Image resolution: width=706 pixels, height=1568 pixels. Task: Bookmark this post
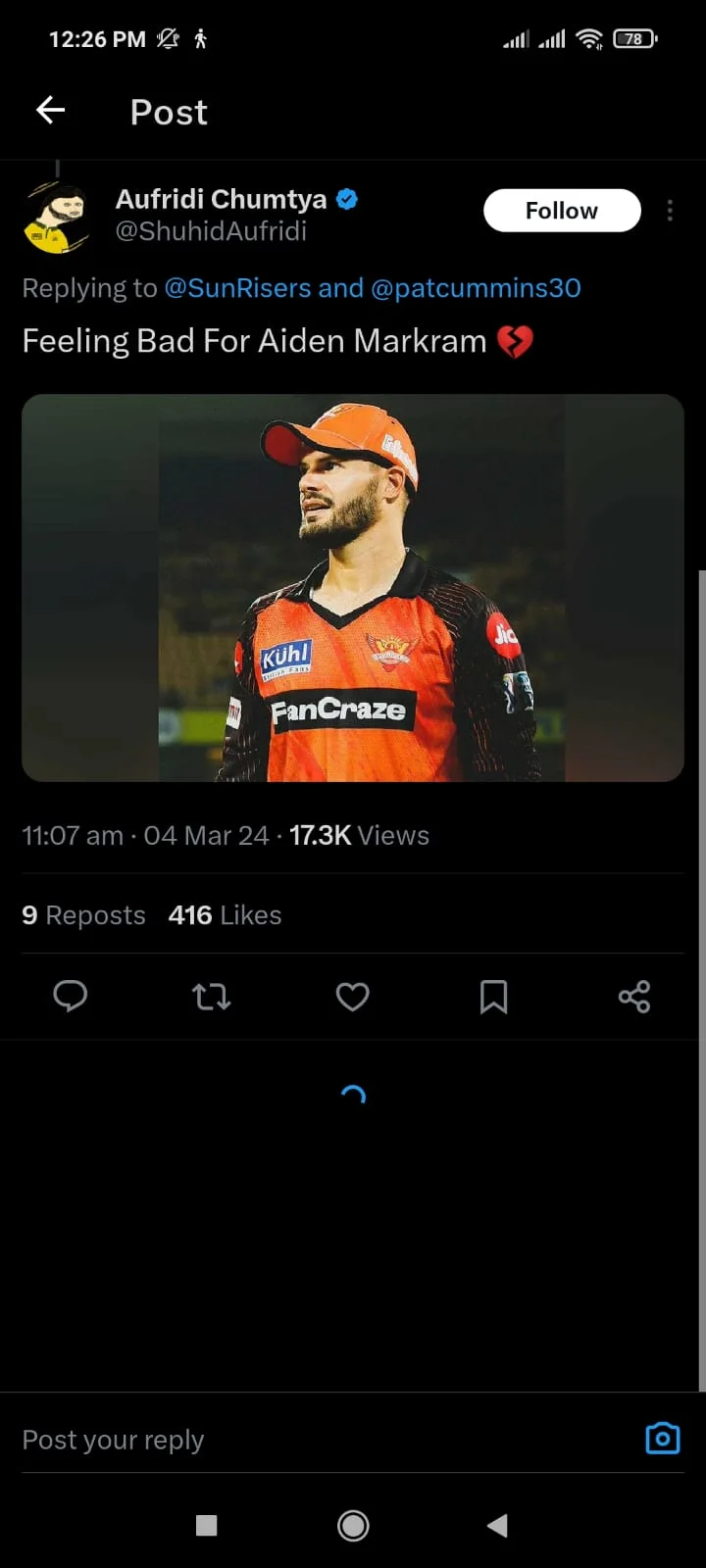(493, 997)
